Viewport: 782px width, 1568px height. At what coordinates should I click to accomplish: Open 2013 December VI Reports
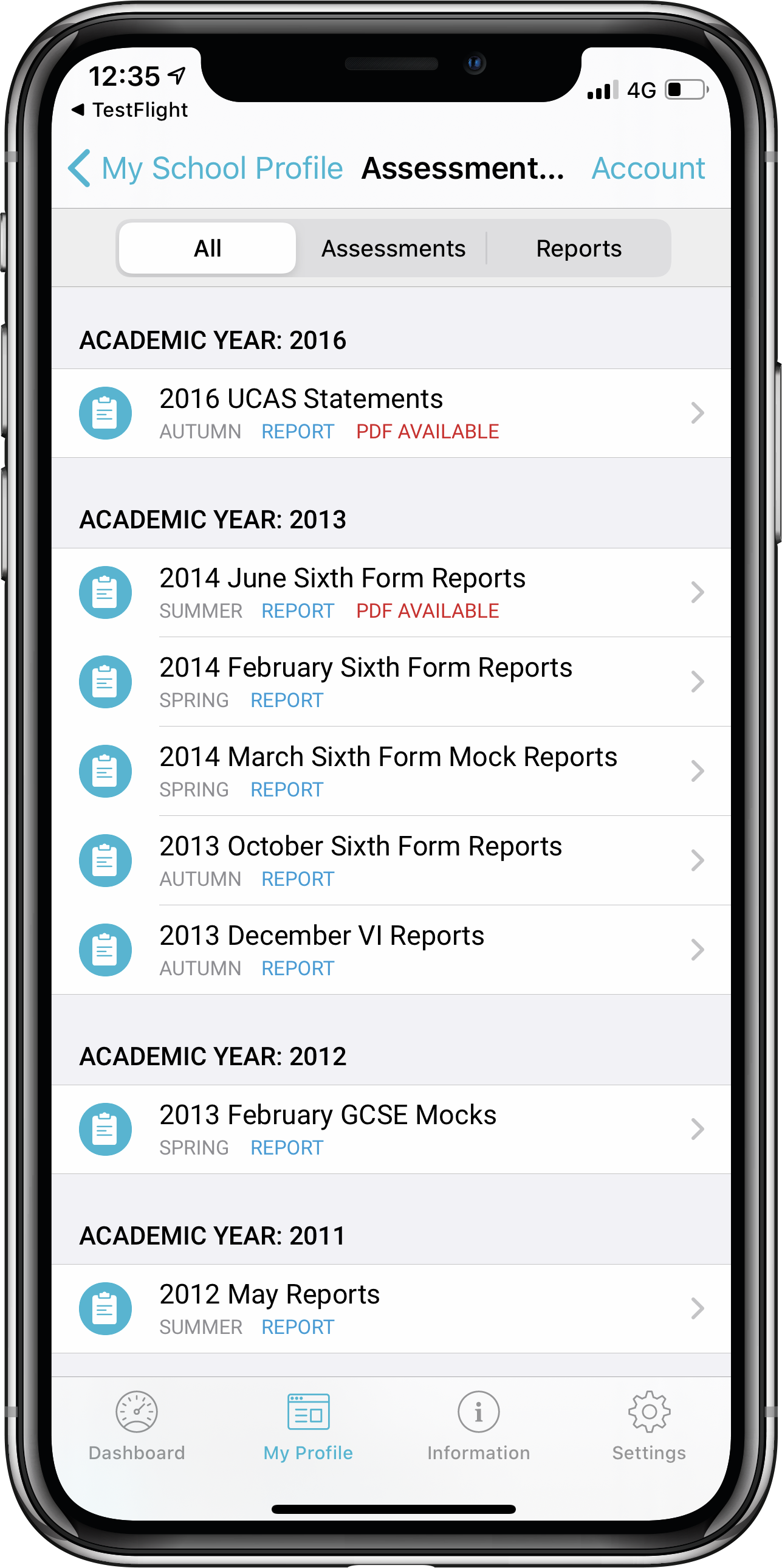point(391,950)
